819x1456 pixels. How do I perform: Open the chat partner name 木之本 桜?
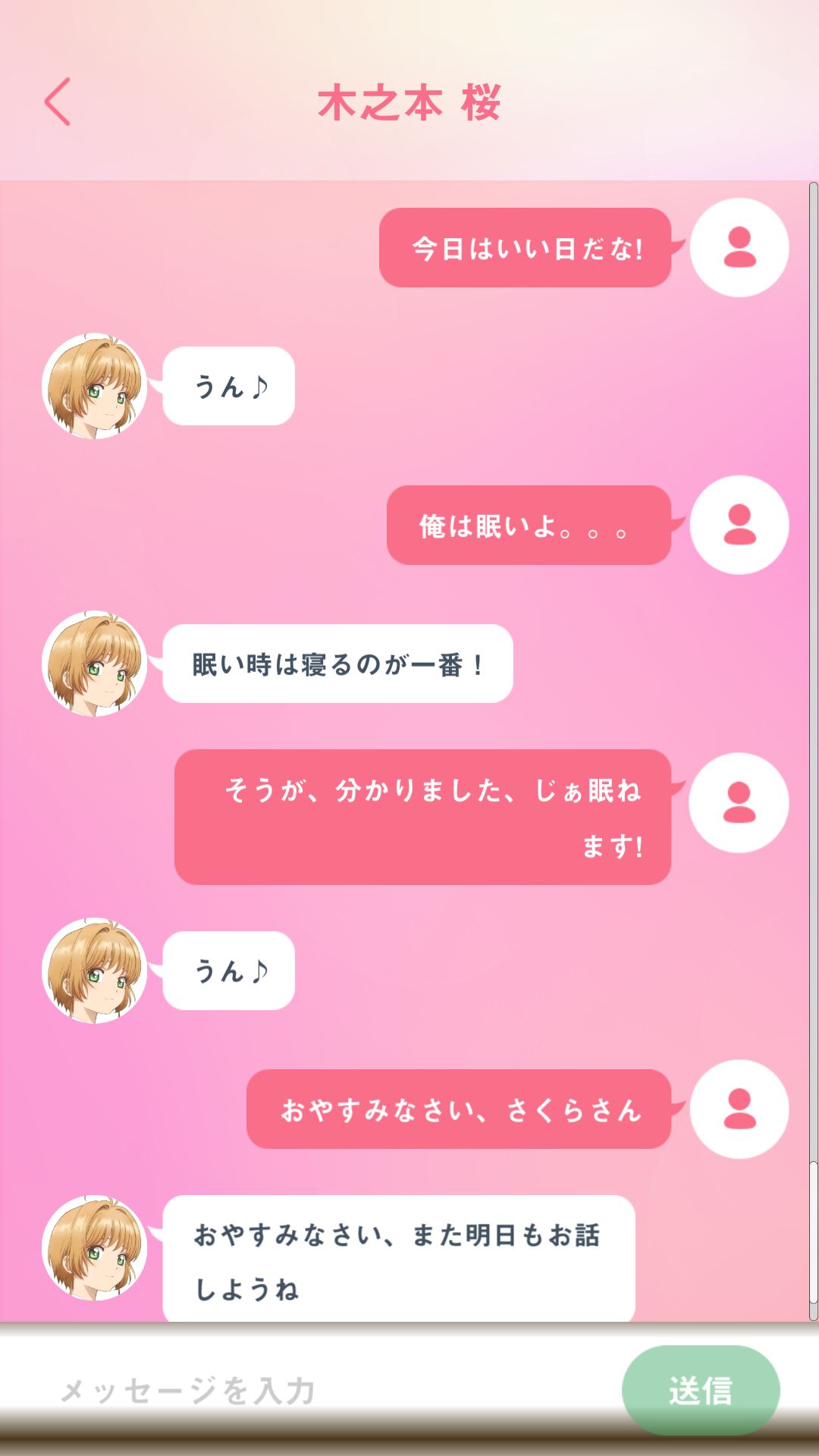pos(409,104)
